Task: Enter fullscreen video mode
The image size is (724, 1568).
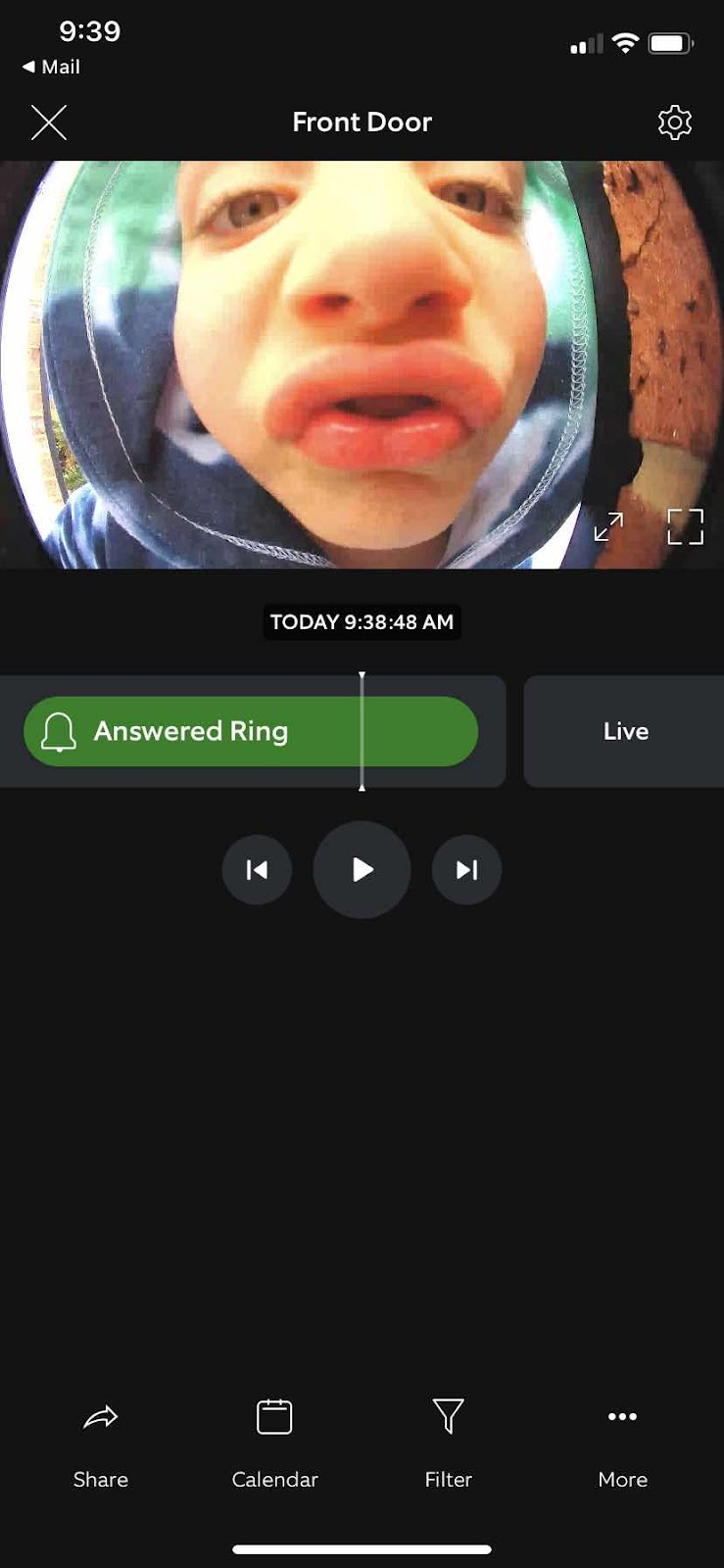Action: point(685,526)
